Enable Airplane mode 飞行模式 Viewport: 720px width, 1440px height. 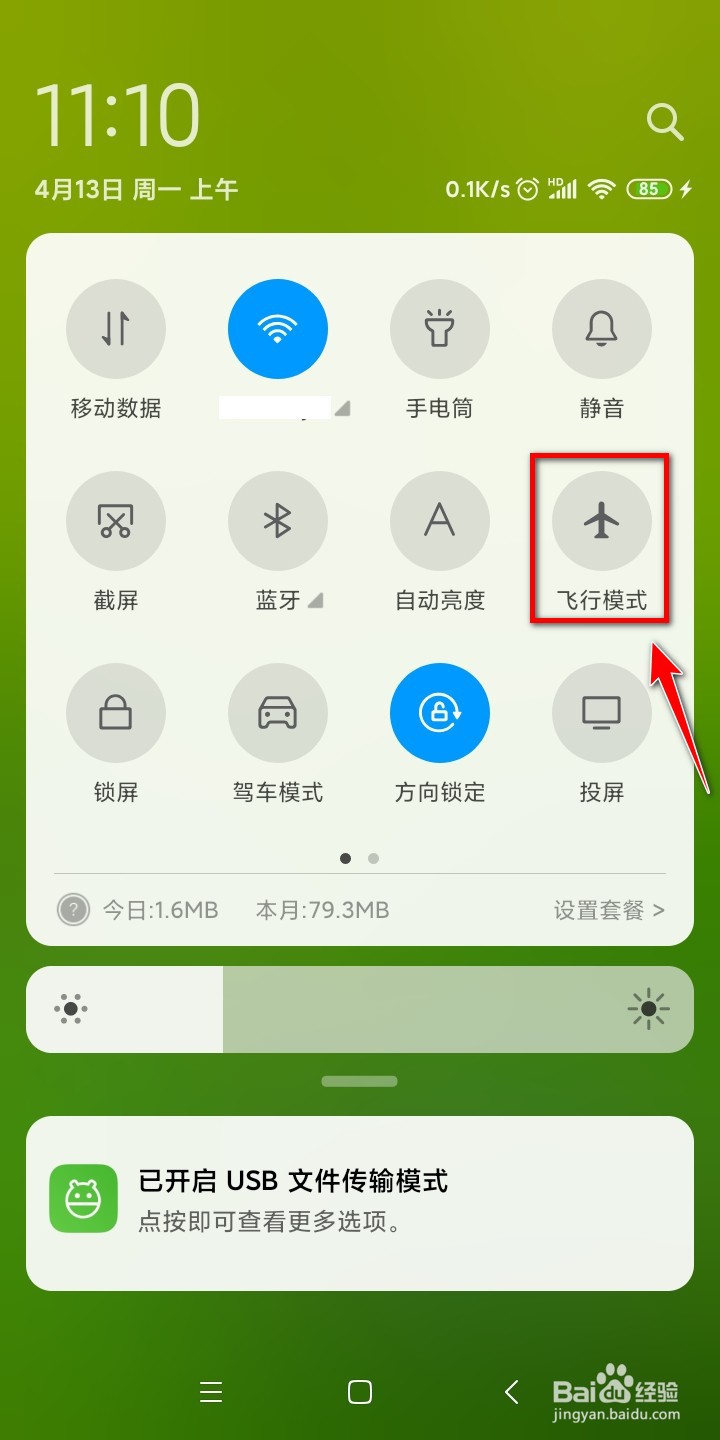[601, 520]
